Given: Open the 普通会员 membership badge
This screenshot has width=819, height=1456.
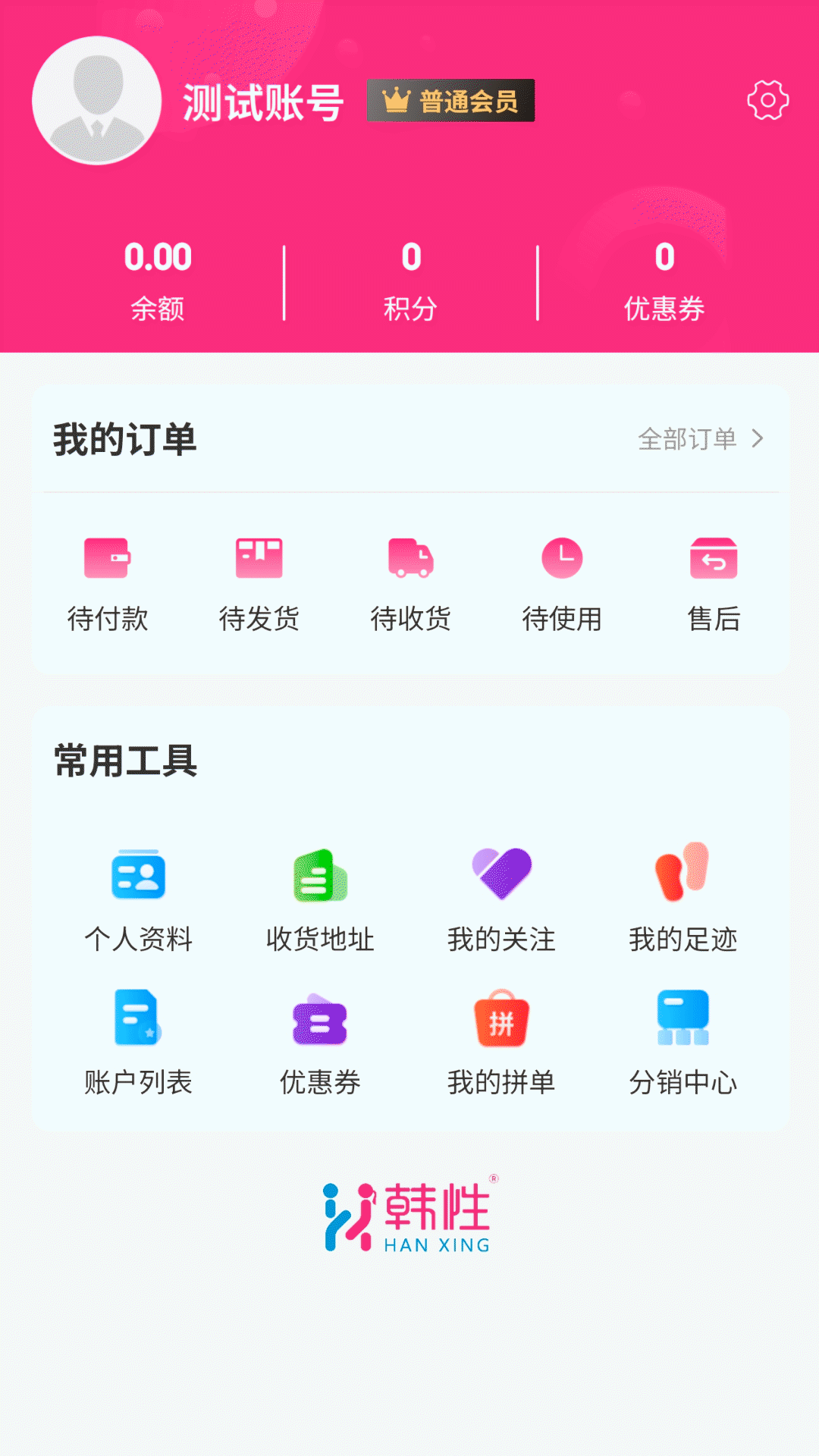Looking at the screenshot, I should [x=450, y=100].
